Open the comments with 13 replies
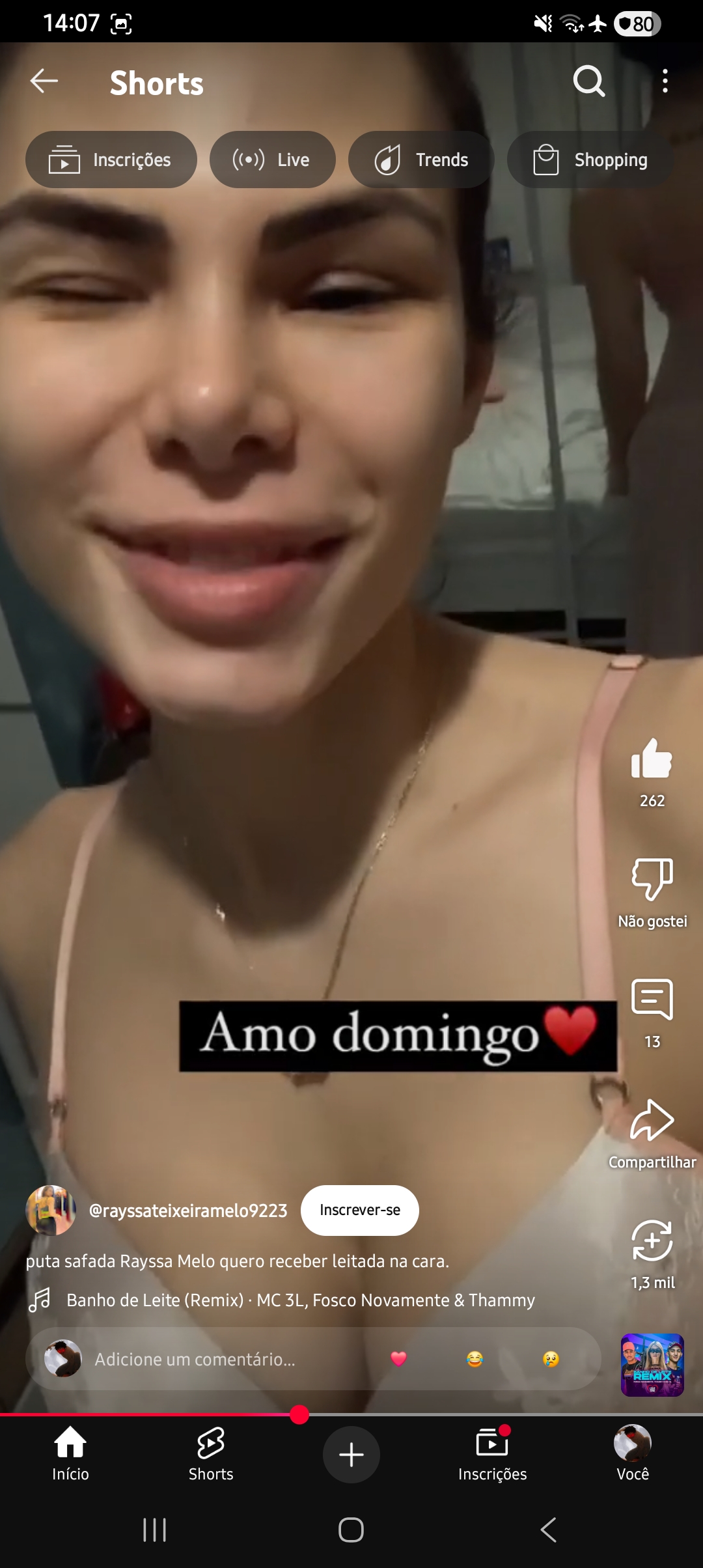The width and height of the screenshot is (703, 1568). click(652, 1000)
